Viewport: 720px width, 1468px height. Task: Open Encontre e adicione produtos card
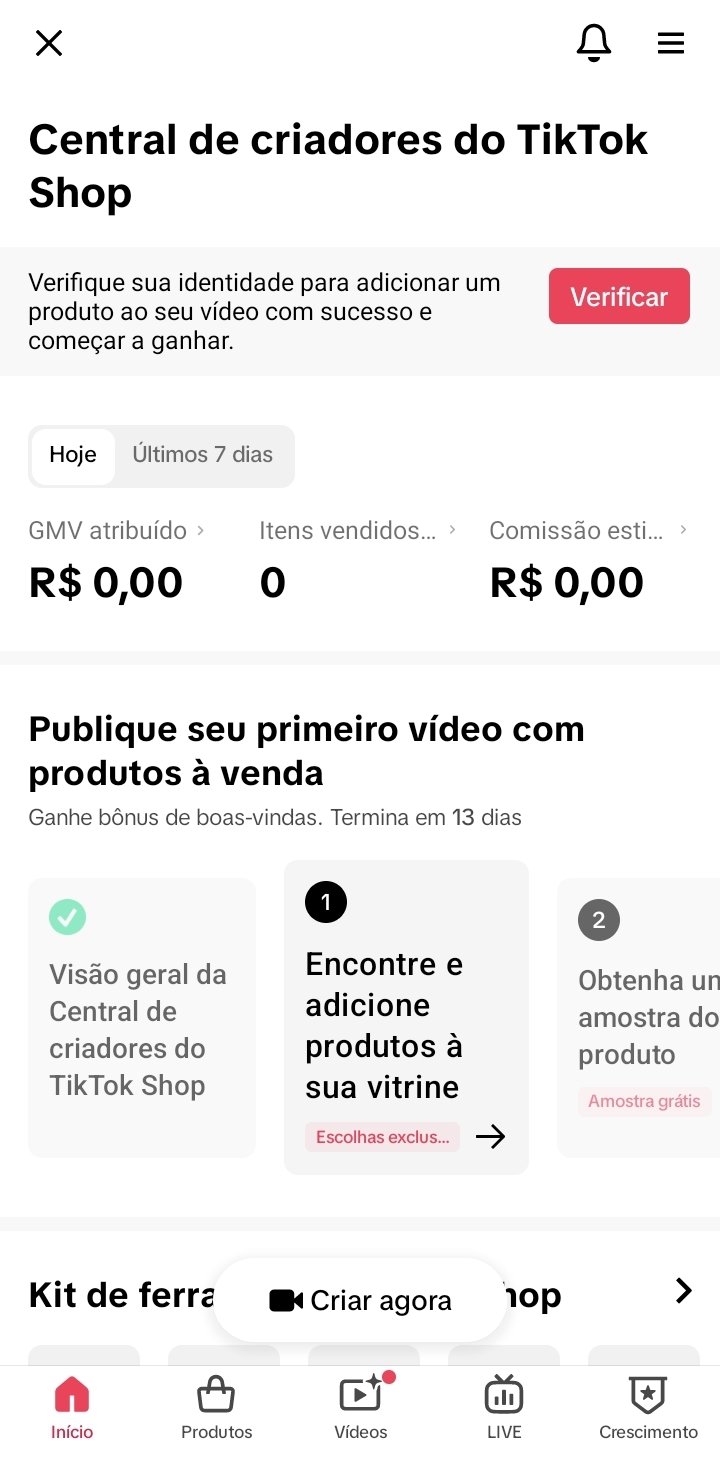[406, 1017]
